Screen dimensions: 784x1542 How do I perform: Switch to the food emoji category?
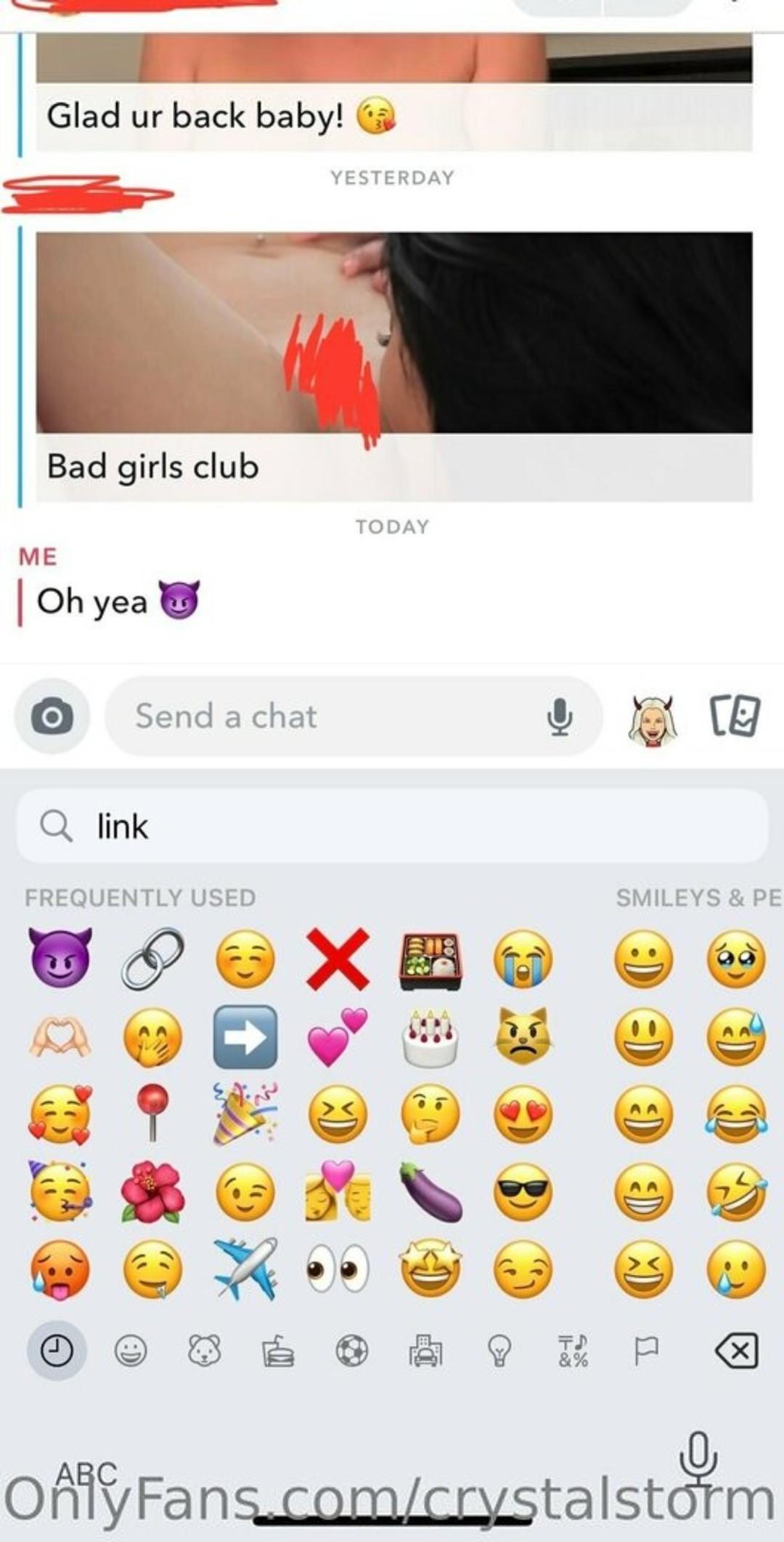(278, 1351)
